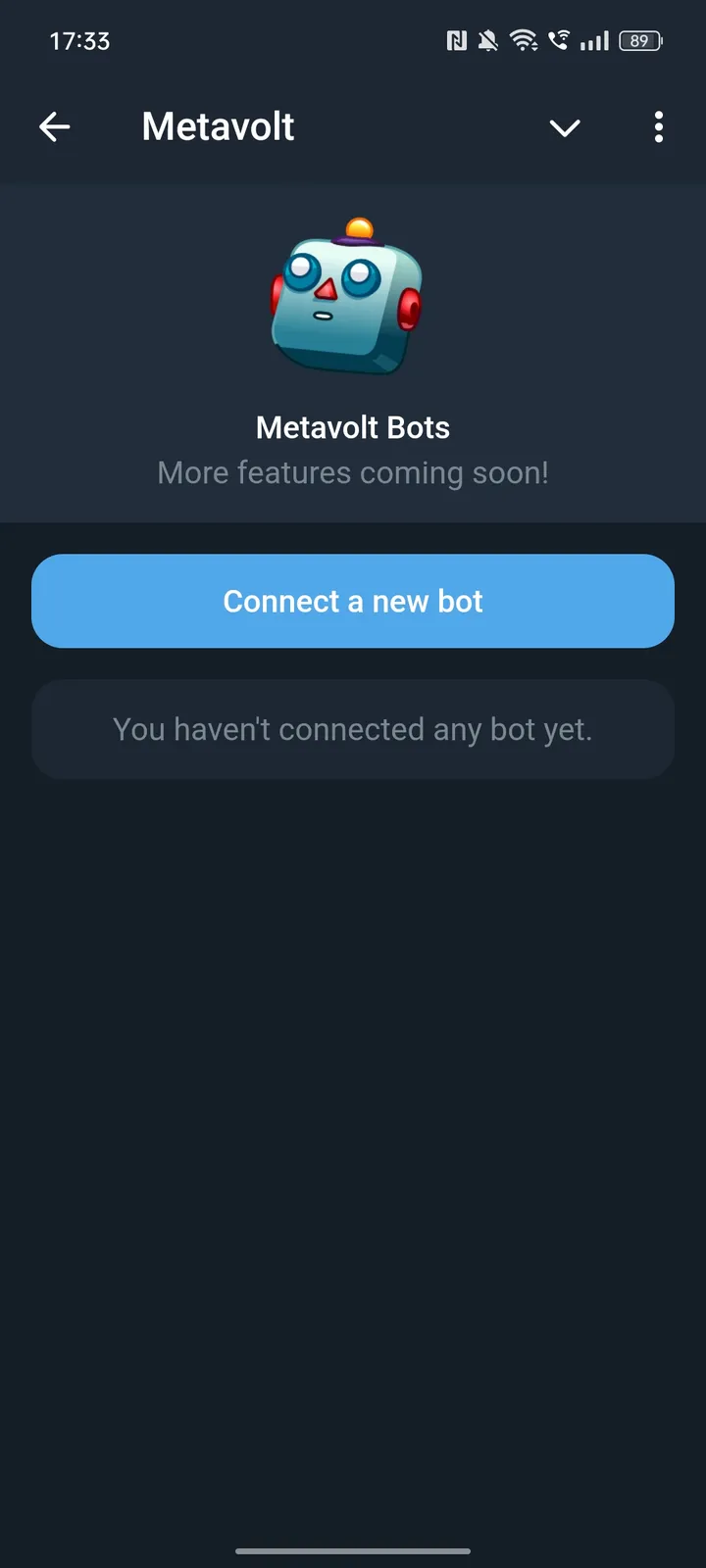Viewport: 706px width, 1568px height.
Task: Collapse the header dropdown arrow
Action: (x=565, y=128)
